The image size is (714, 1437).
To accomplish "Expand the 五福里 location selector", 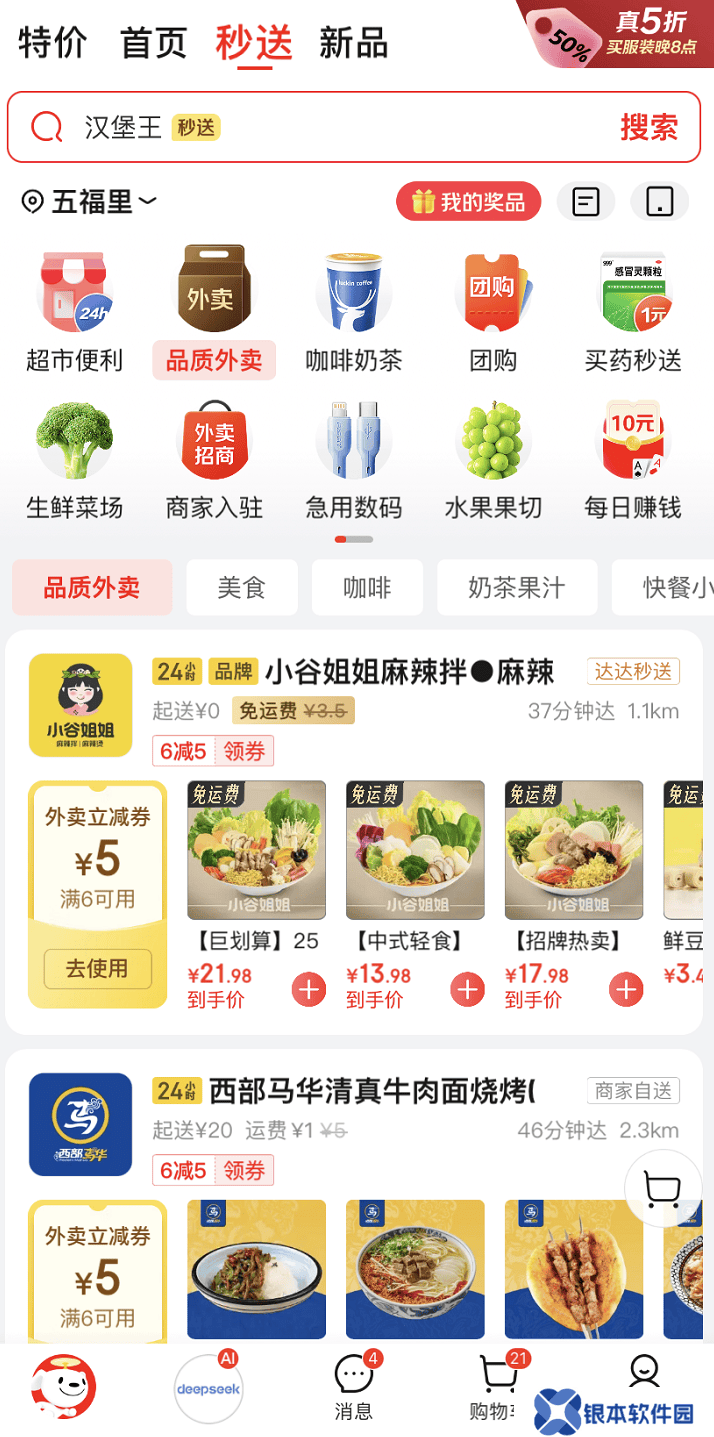I will point(90,202).
